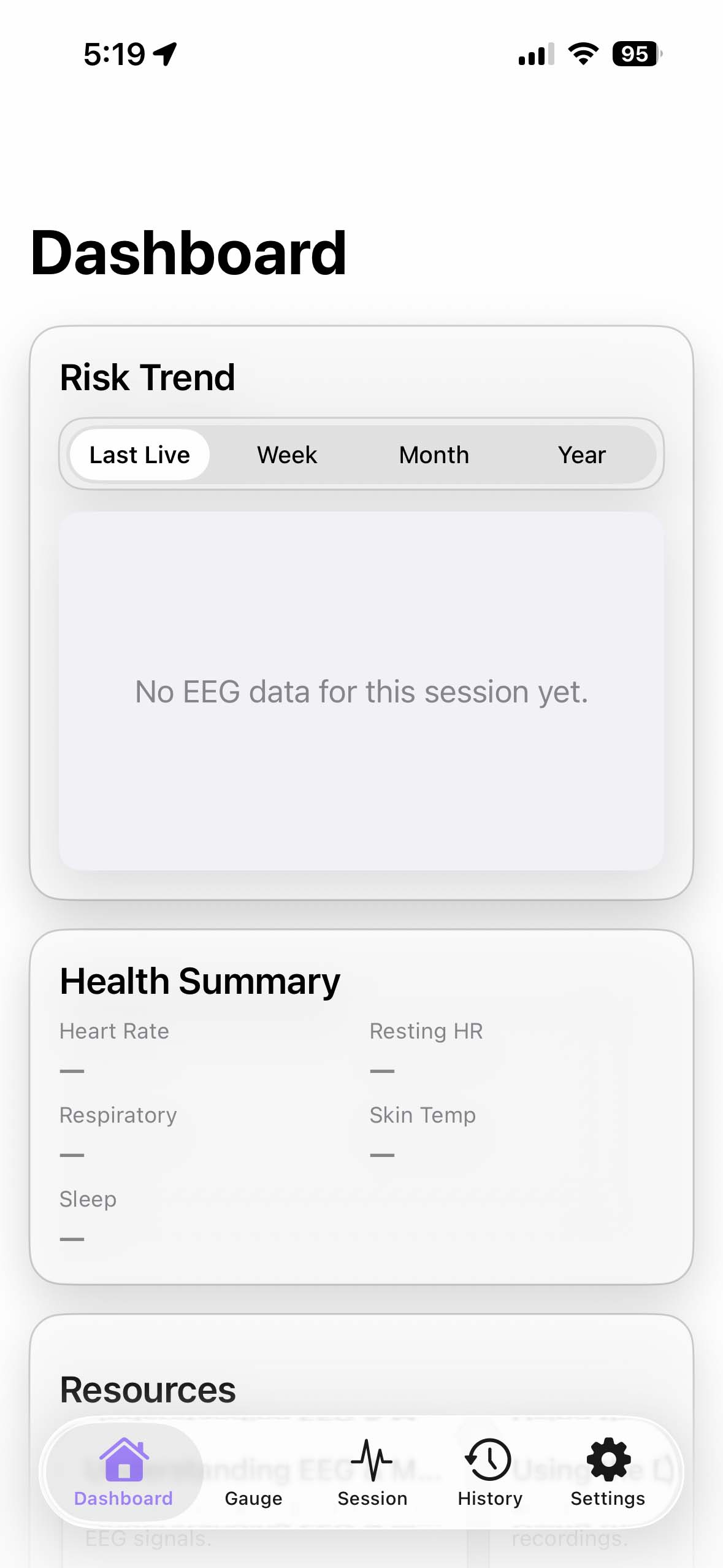Select the Last Live segment
This screenshot has width=723, height=1568.
tap(140, 455)
